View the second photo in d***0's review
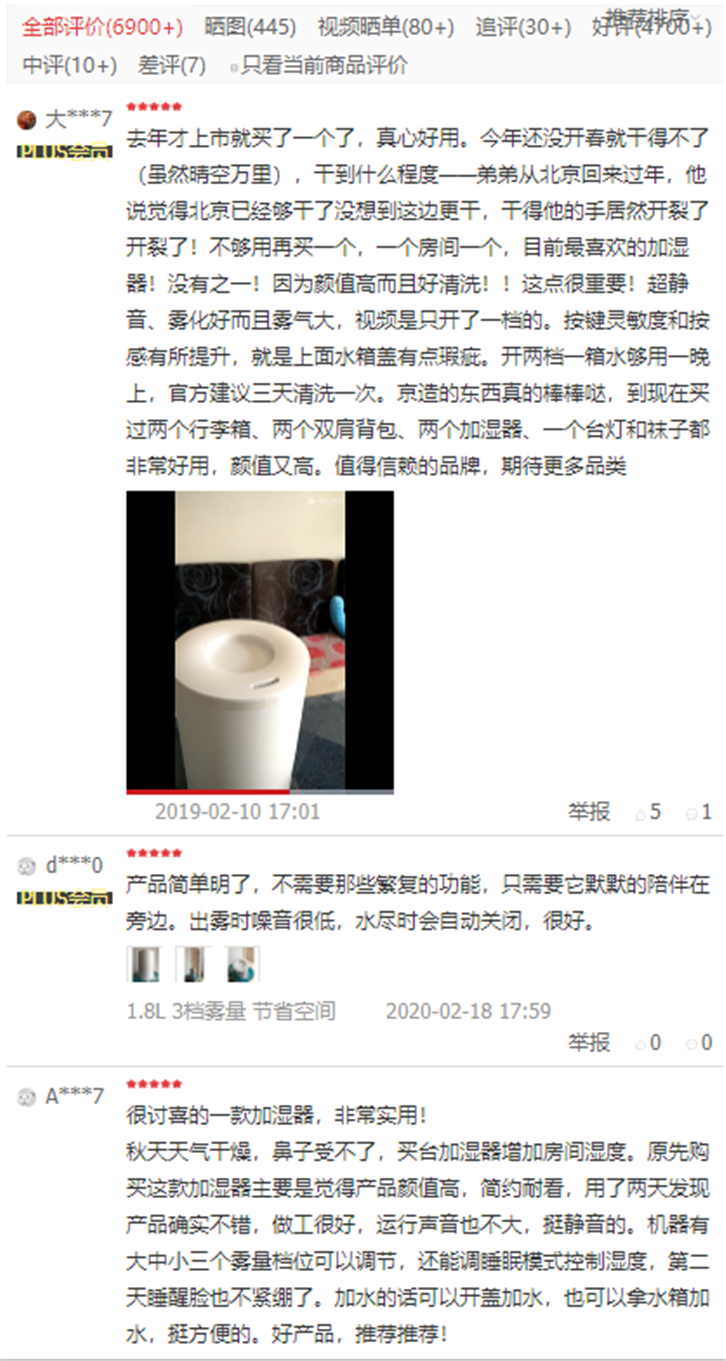 tap(192, 964)
